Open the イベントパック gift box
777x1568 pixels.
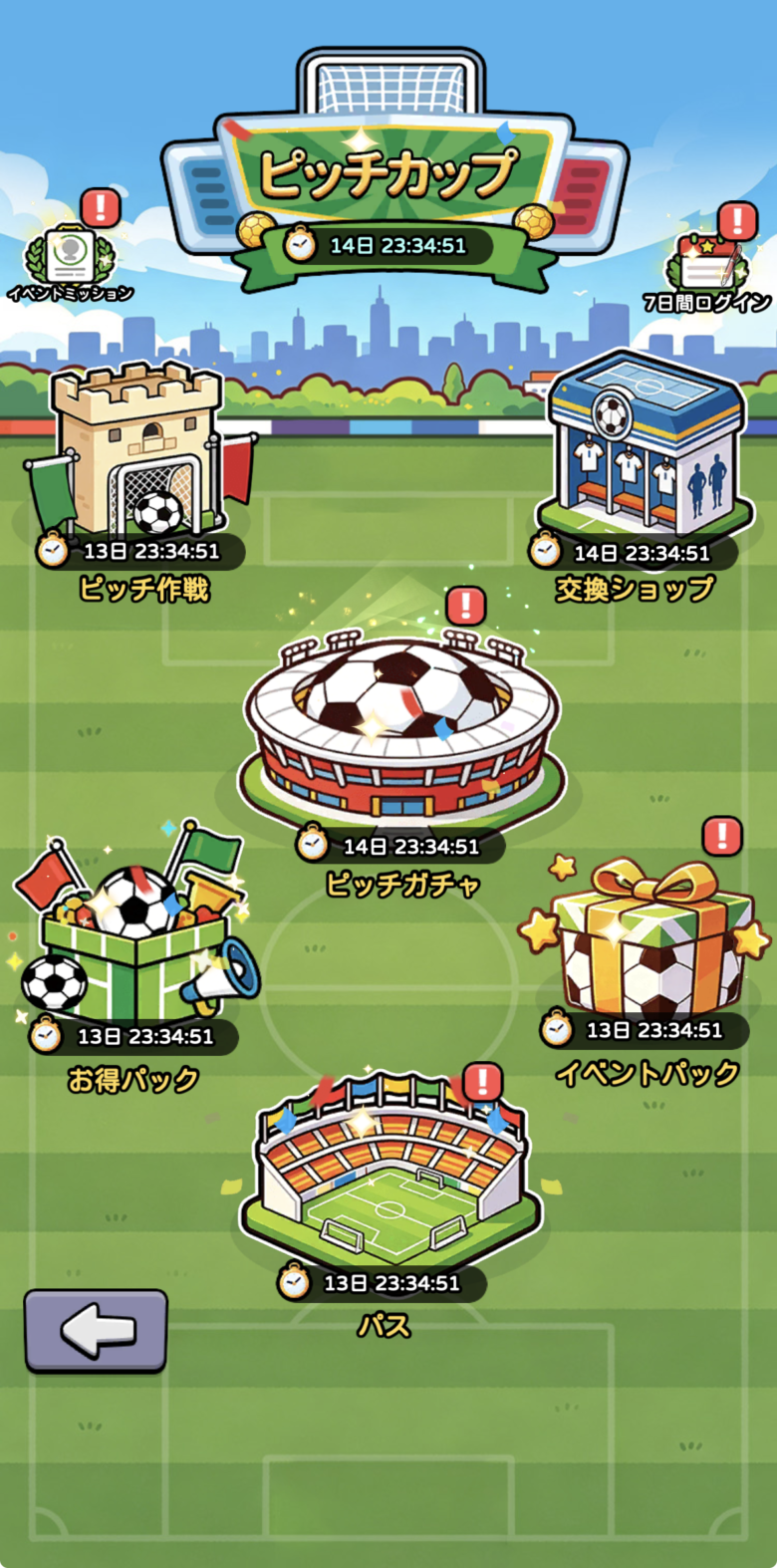click(x=647, y=938)
